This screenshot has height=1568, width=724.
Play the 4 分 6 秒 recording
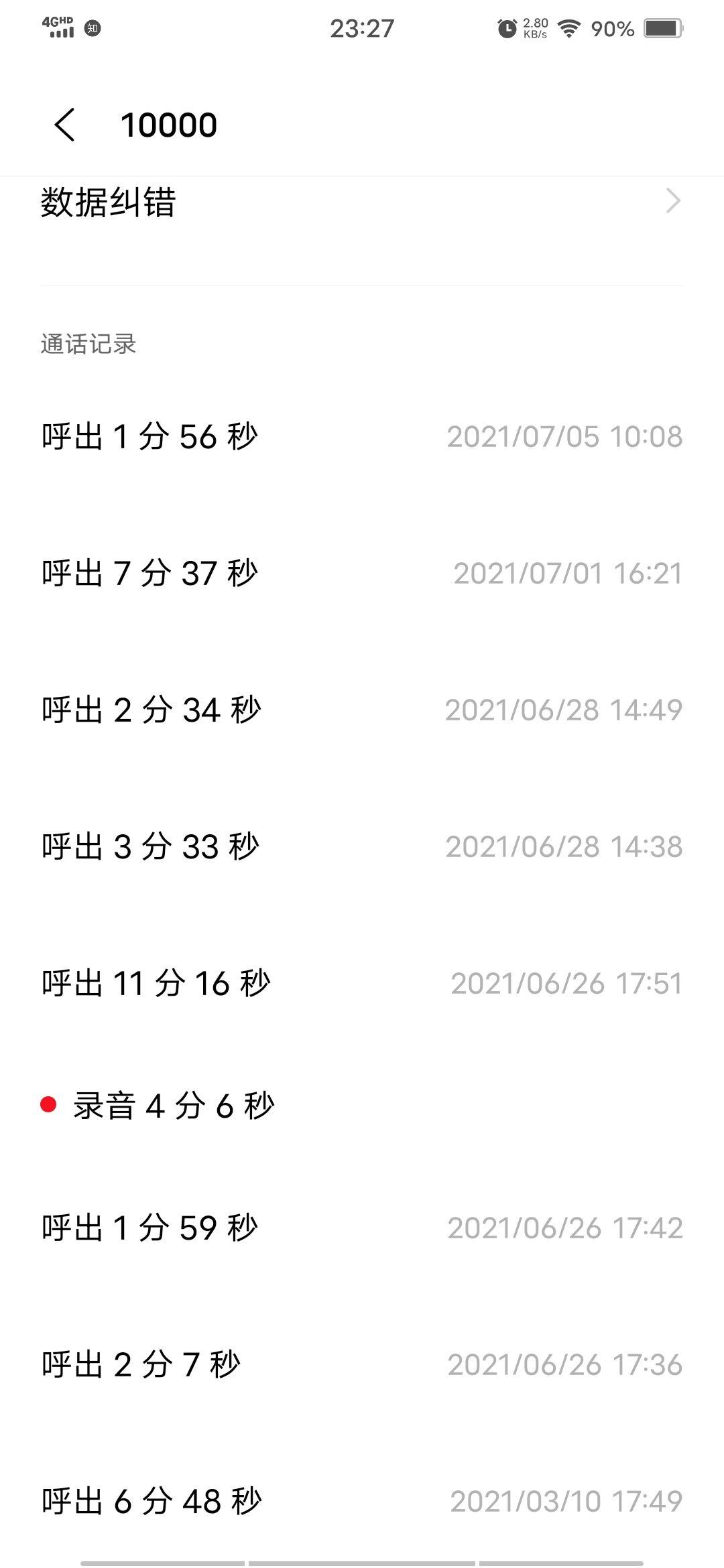[173, 1106]
